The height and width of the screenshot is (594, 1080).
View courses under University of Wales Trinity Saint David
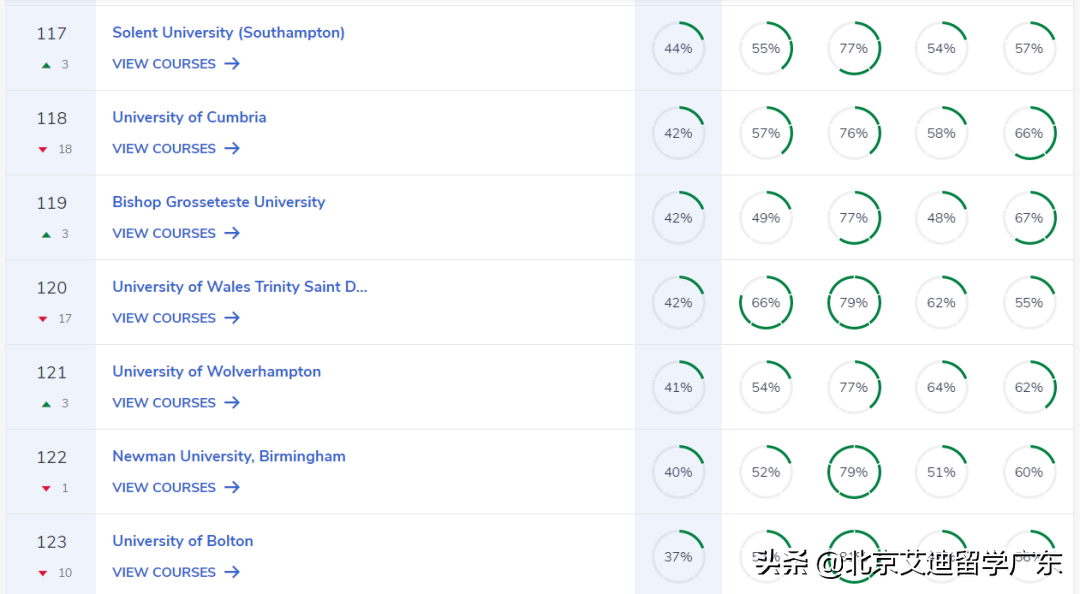click(176, 319)
